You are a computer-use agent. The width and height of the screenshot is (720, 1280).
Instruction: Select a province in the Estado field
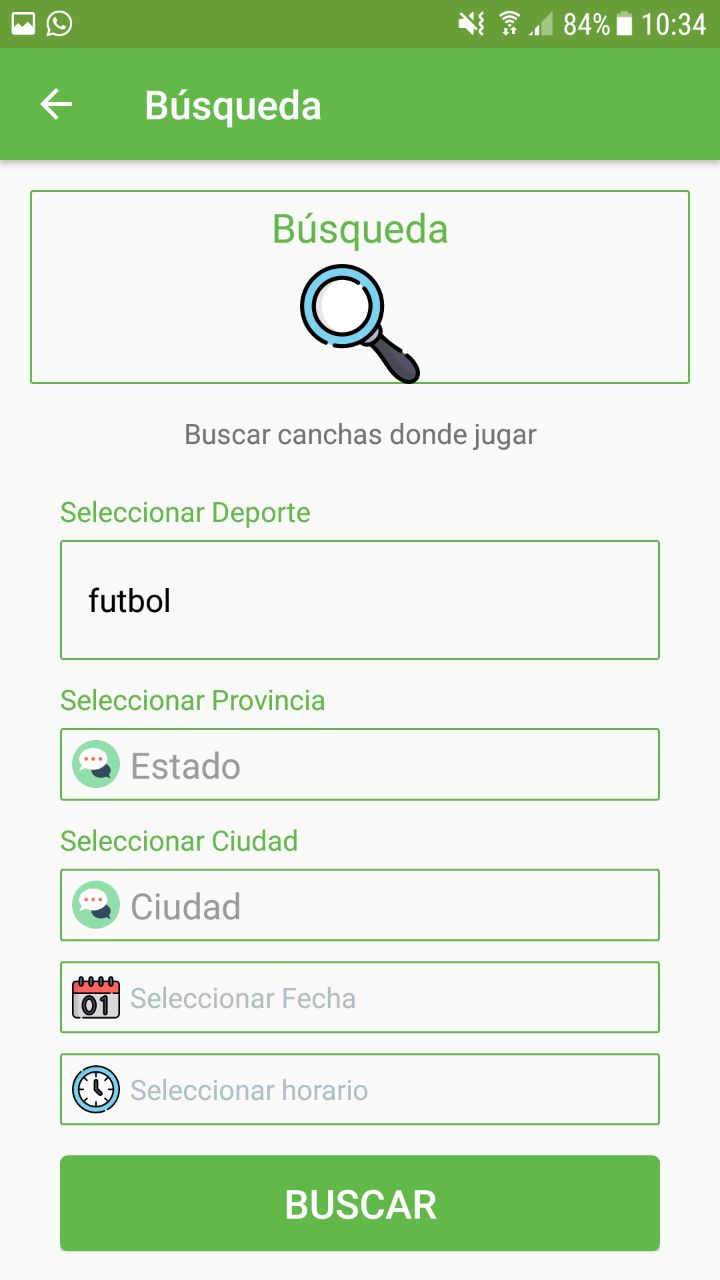(360, 765)
